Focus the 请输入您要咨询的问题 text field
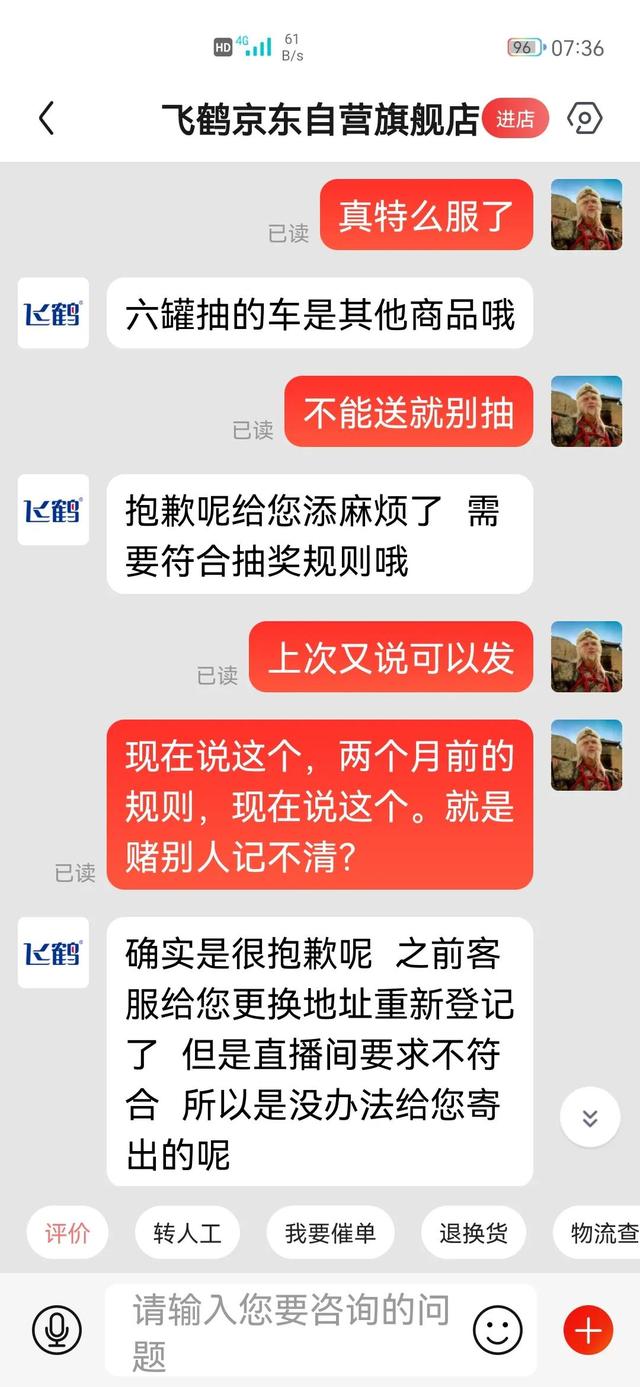The width and height of the screenshot is (640, 1387). pyautogui.click(x=290, y=1330)
